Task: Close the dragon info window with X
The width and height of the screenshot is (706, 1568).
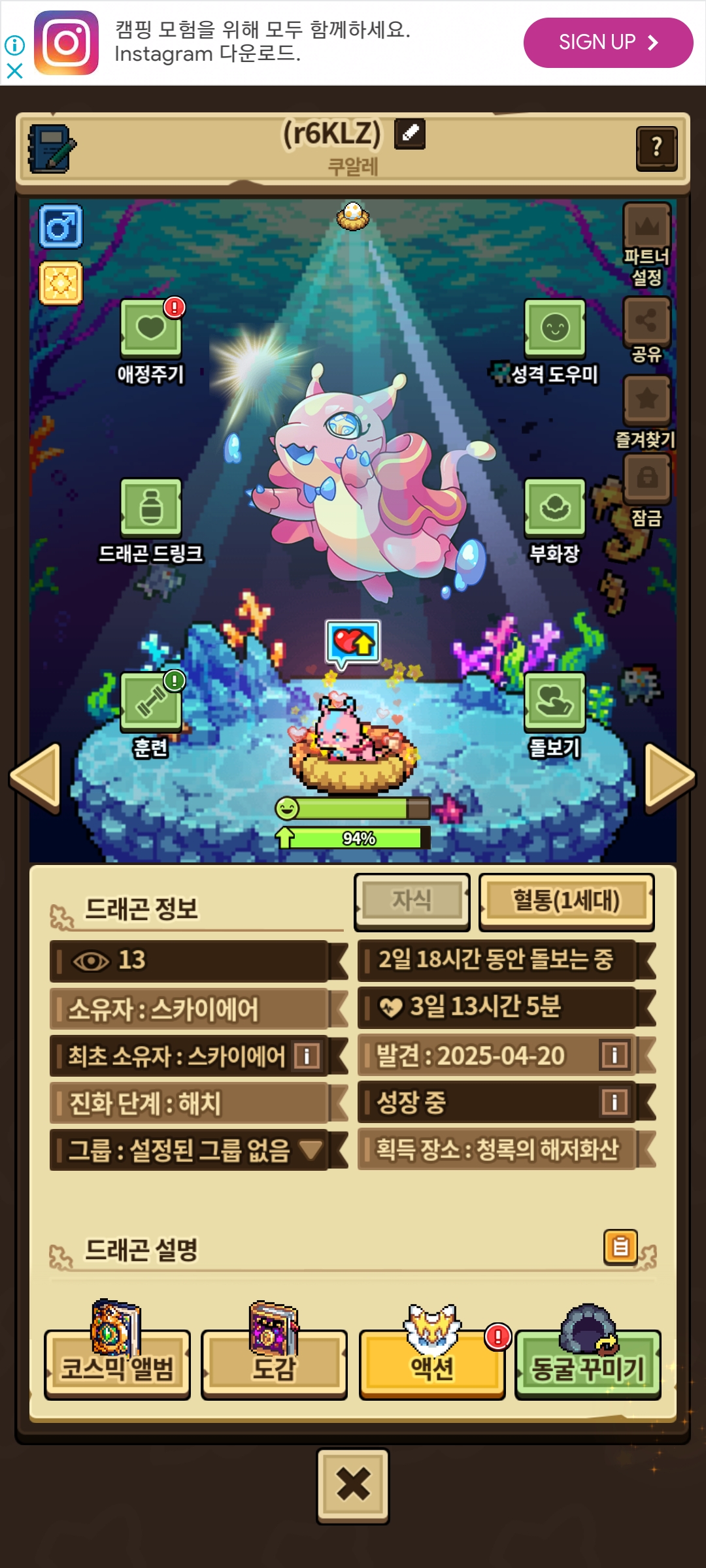Action: click(353, 1486)
